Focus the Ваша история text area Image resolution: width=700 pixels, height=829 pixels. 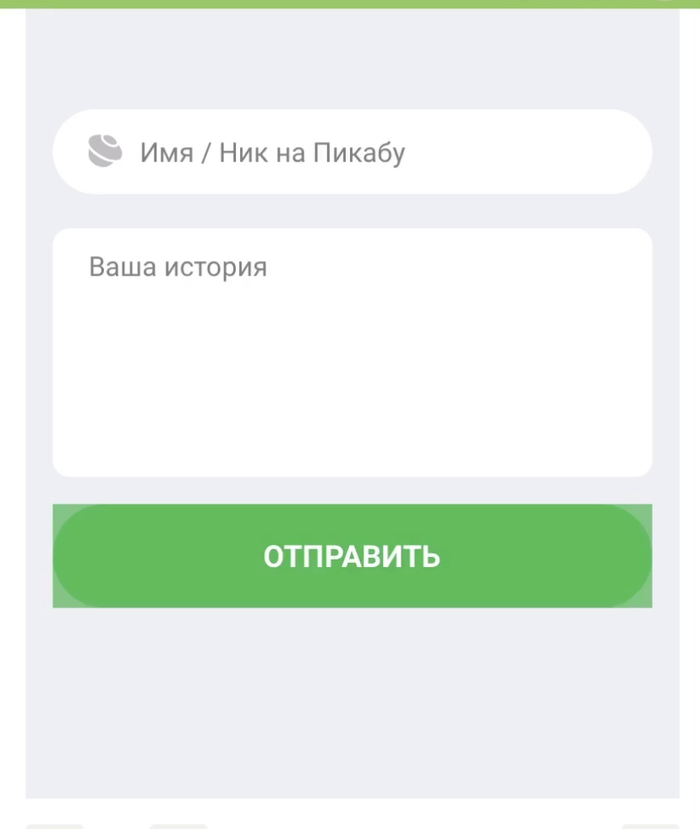[352, 352]
